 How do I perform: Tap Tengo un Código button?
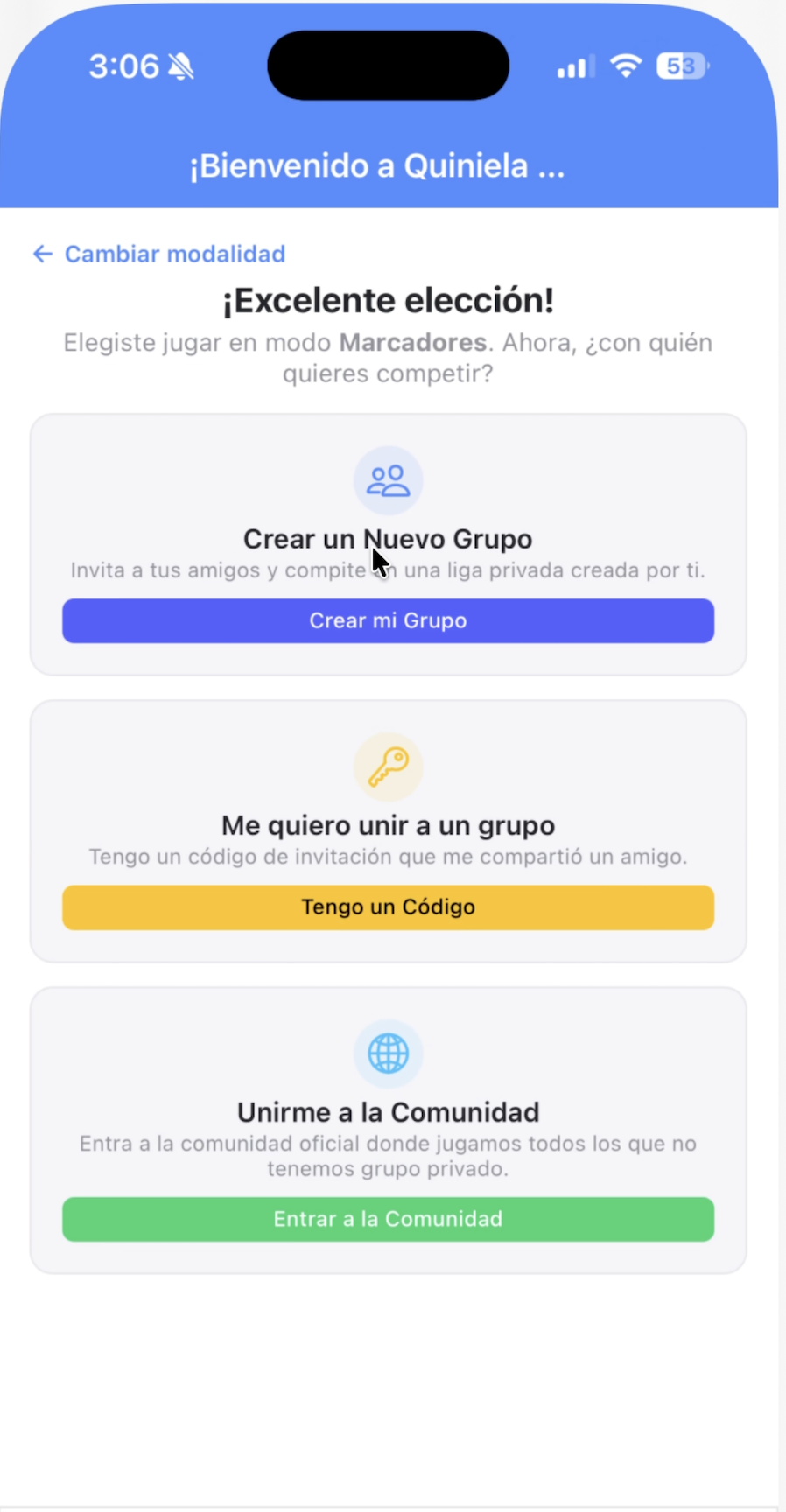pyautogui.click(x=388, y=906)
